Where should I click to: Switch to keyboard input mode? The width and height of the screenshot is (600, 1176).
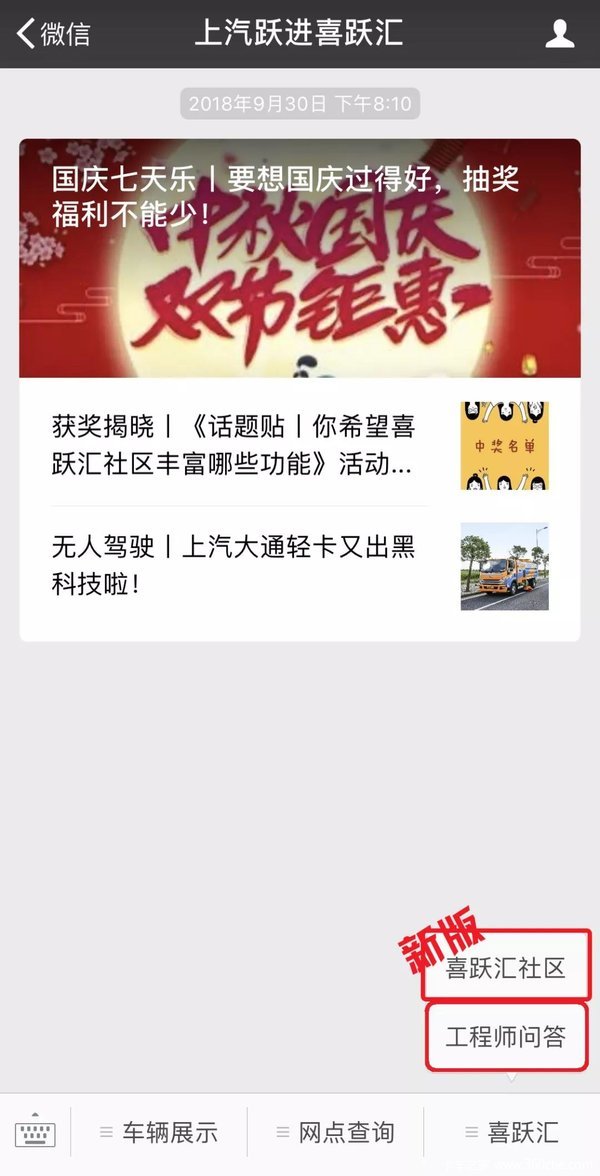35,1133
